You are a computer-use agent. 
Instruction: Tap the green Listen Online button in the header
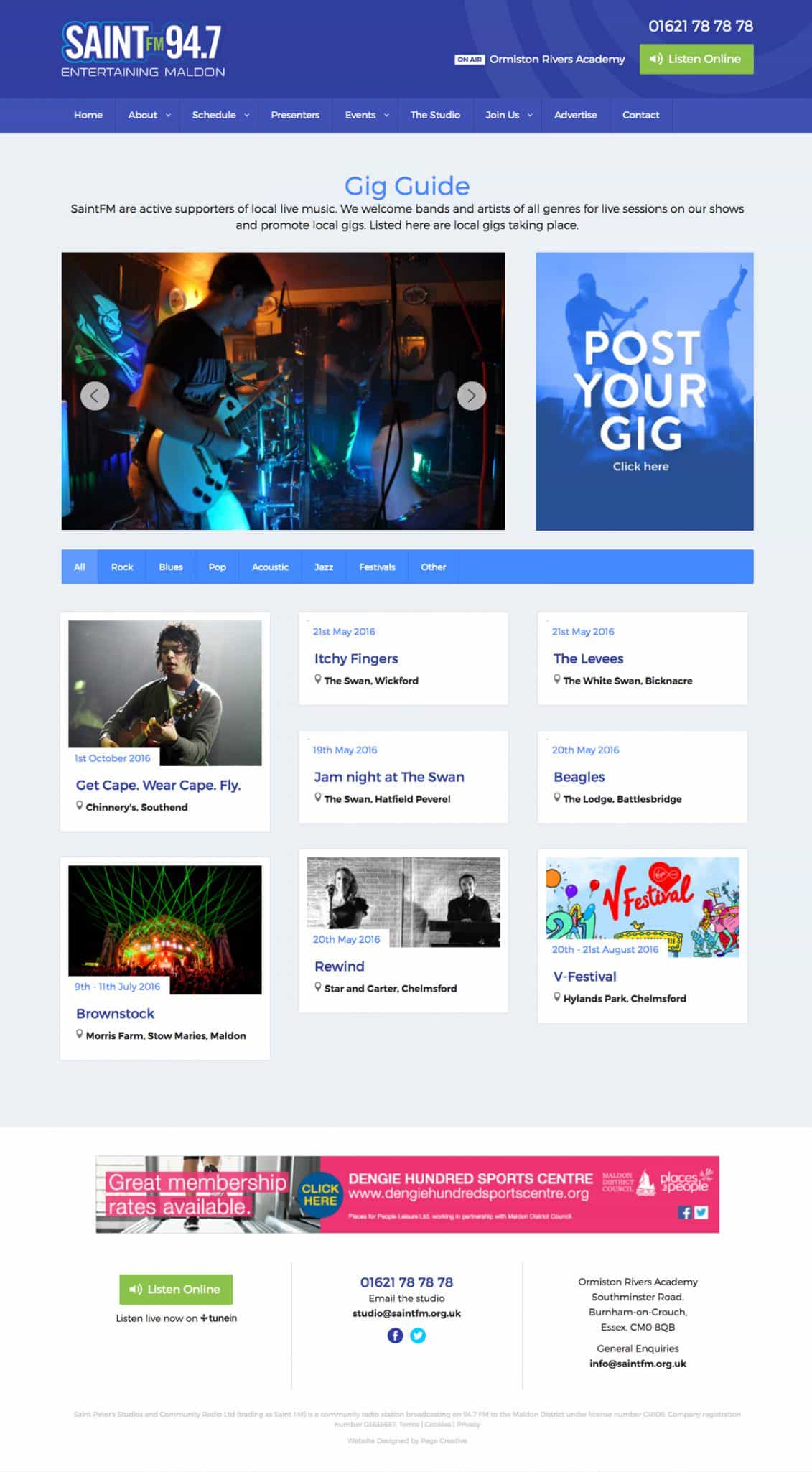pyautogui.click(x=696, y=59)
